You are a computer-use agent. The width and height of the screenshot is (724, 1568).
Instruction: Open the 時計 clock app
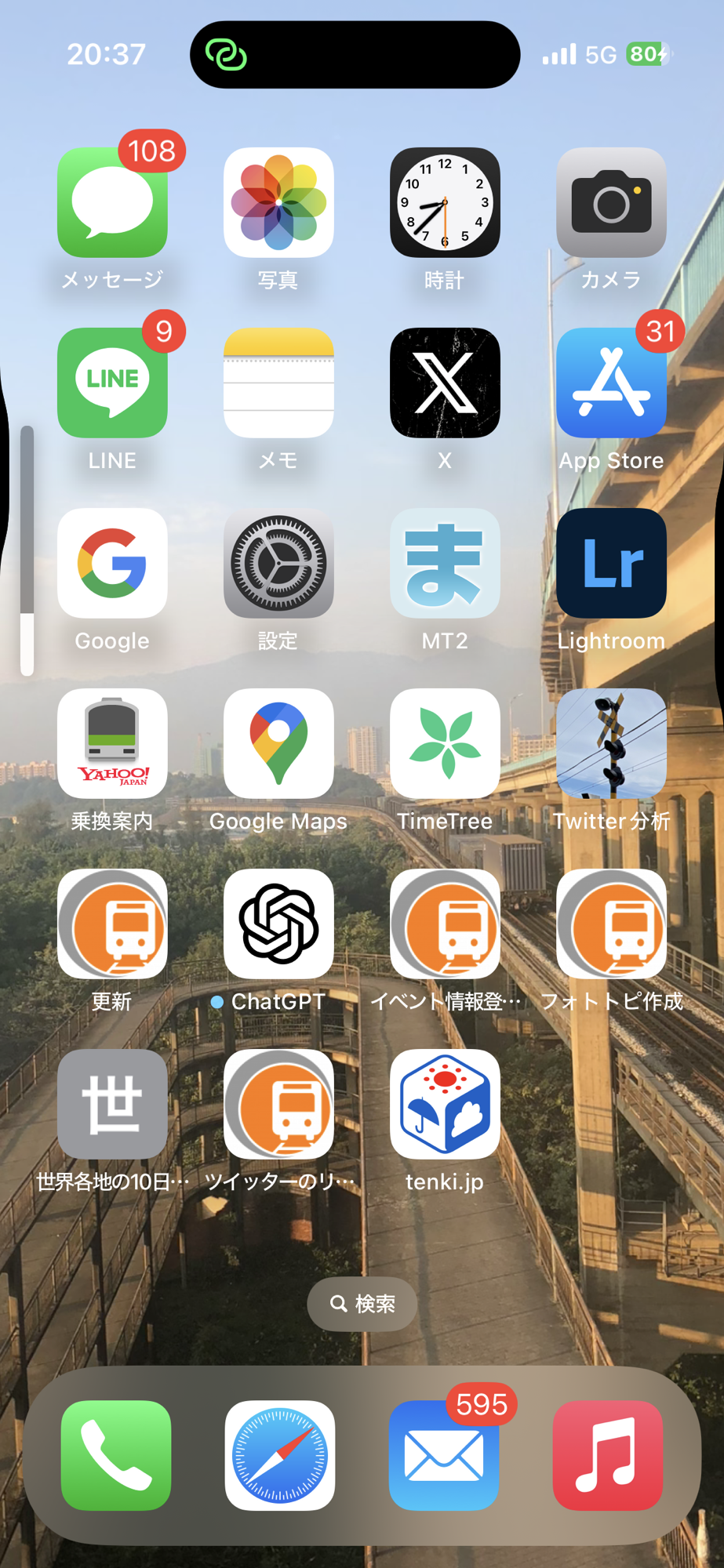(445, 202)
